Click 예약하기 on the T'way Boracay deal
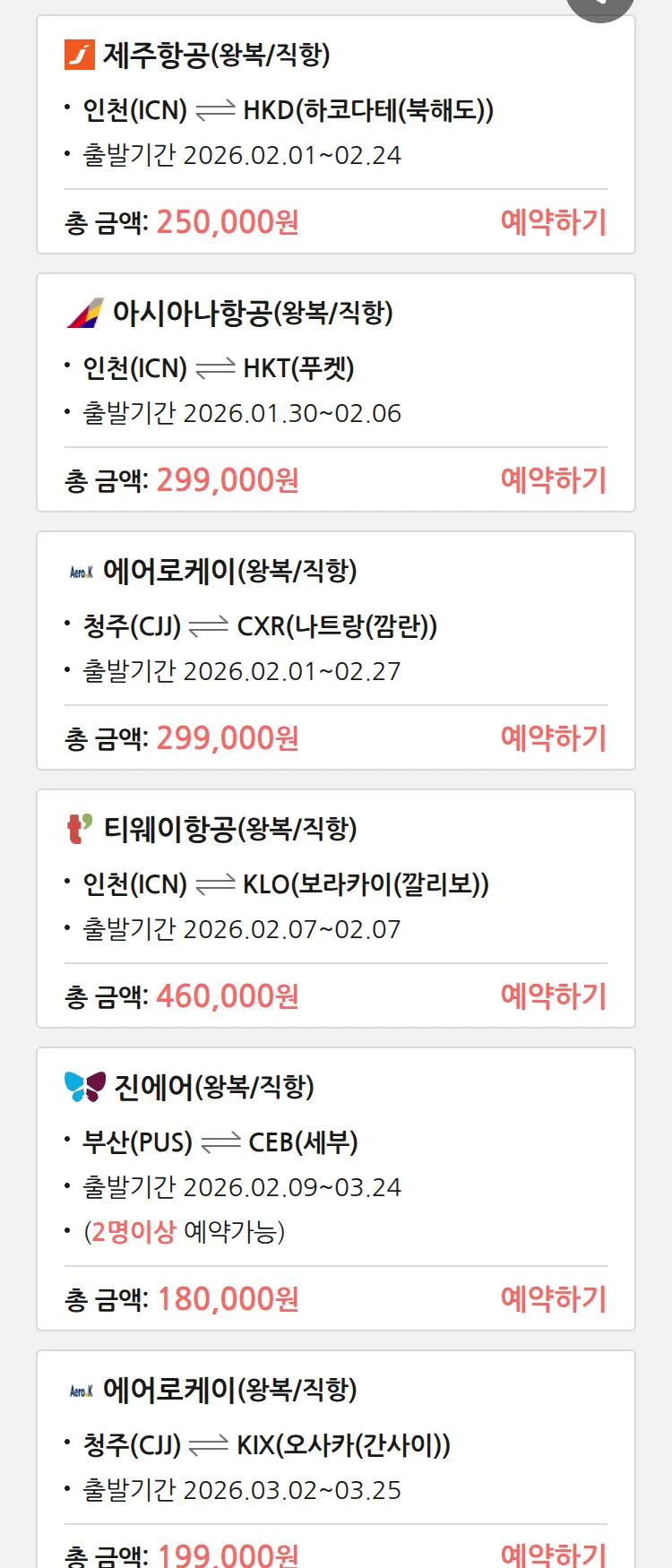The height and width of the screenshot is (1568, 672). (x=553, y=996)
